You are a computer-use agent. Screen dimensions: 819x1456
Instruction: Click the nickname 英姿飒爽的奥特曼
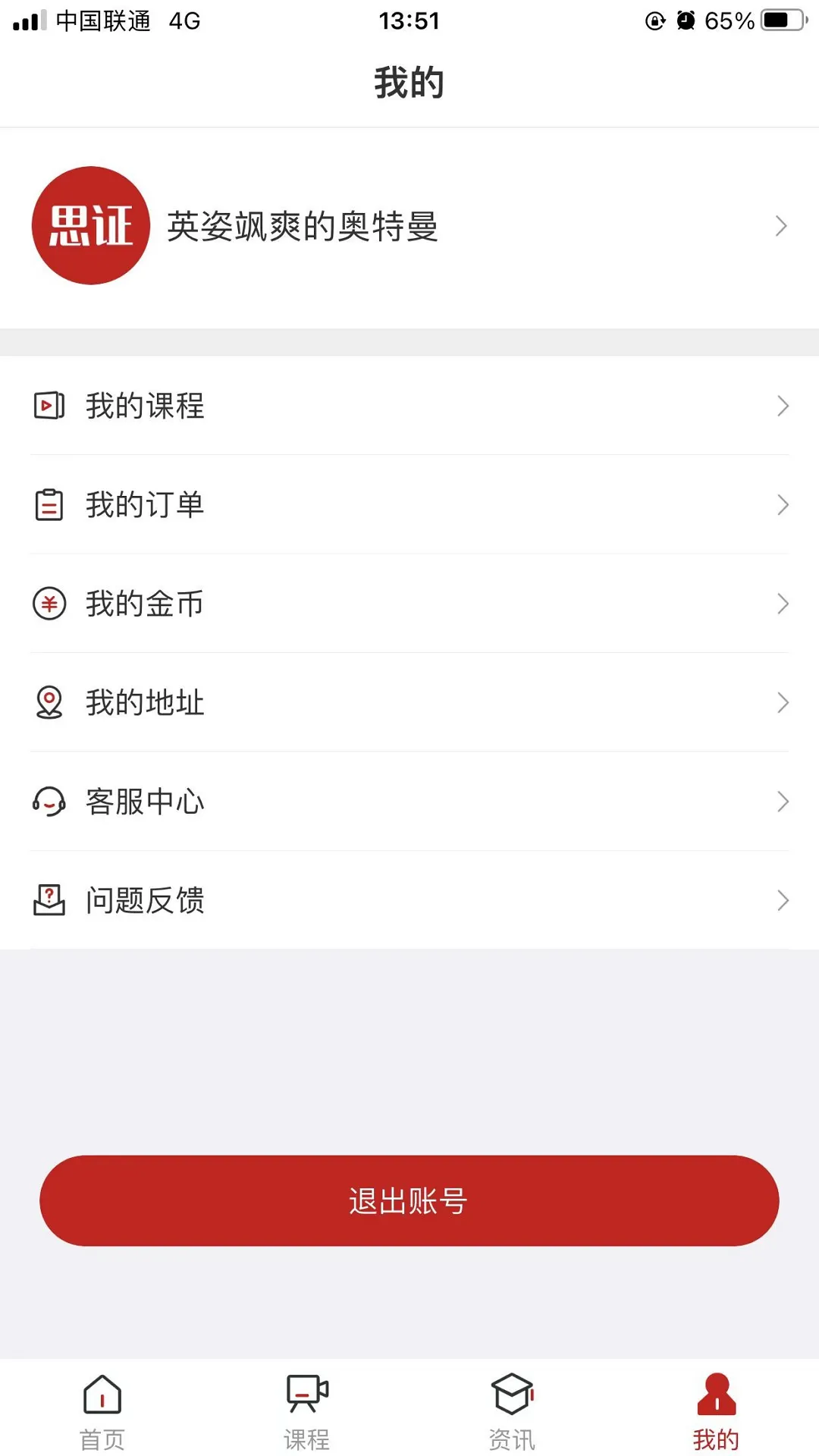pyautogui.click(x=303, y=226)
